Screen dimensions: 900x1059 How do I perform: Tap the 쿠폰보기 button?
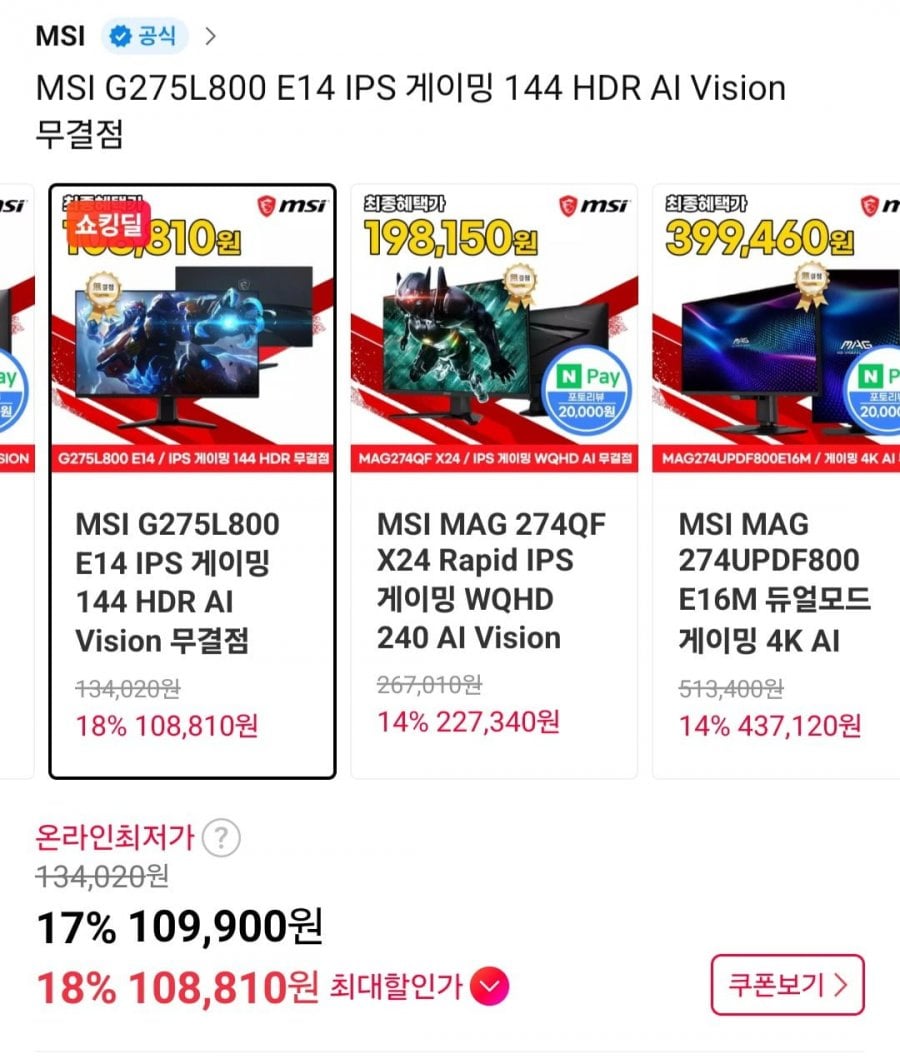787,985
